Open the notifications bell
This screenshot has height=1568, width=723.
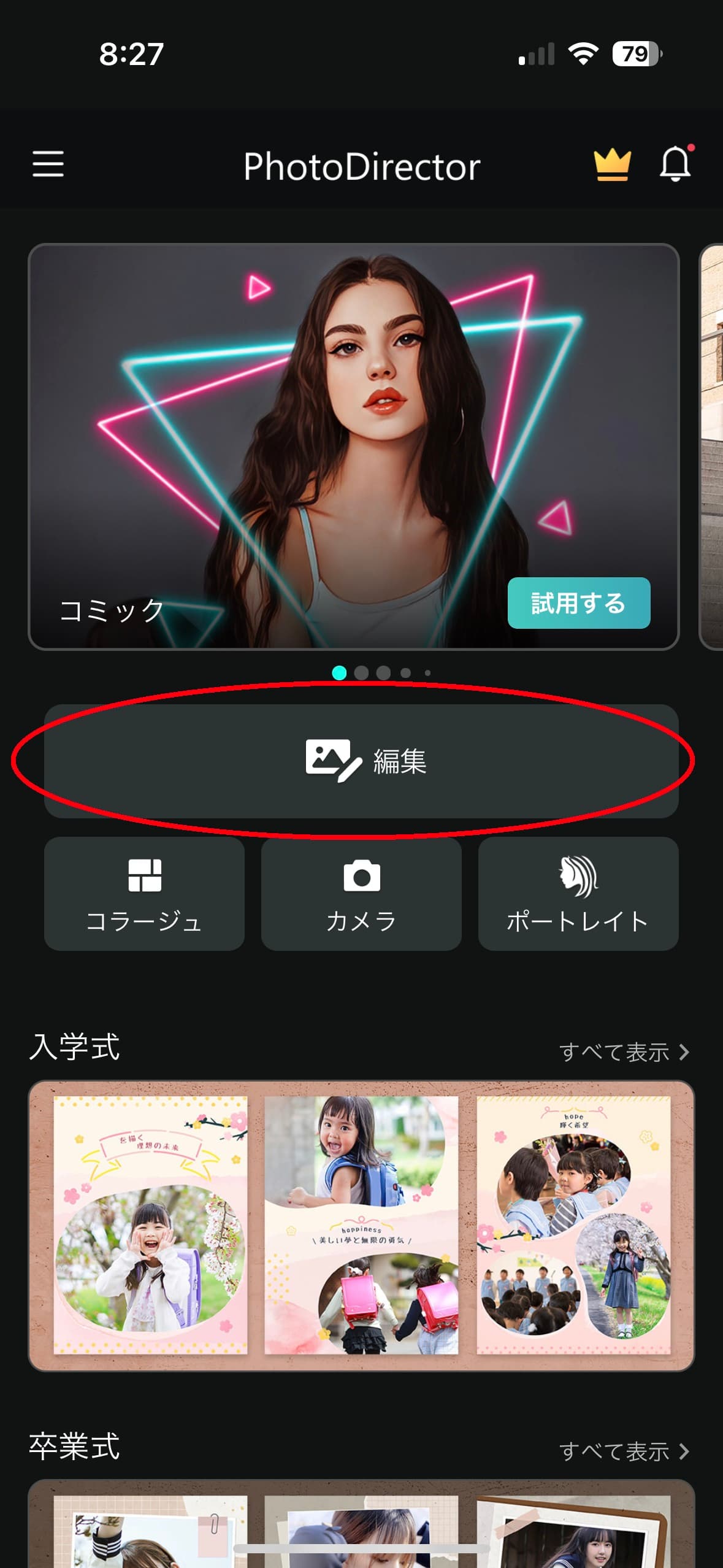(x=675, y=164)
